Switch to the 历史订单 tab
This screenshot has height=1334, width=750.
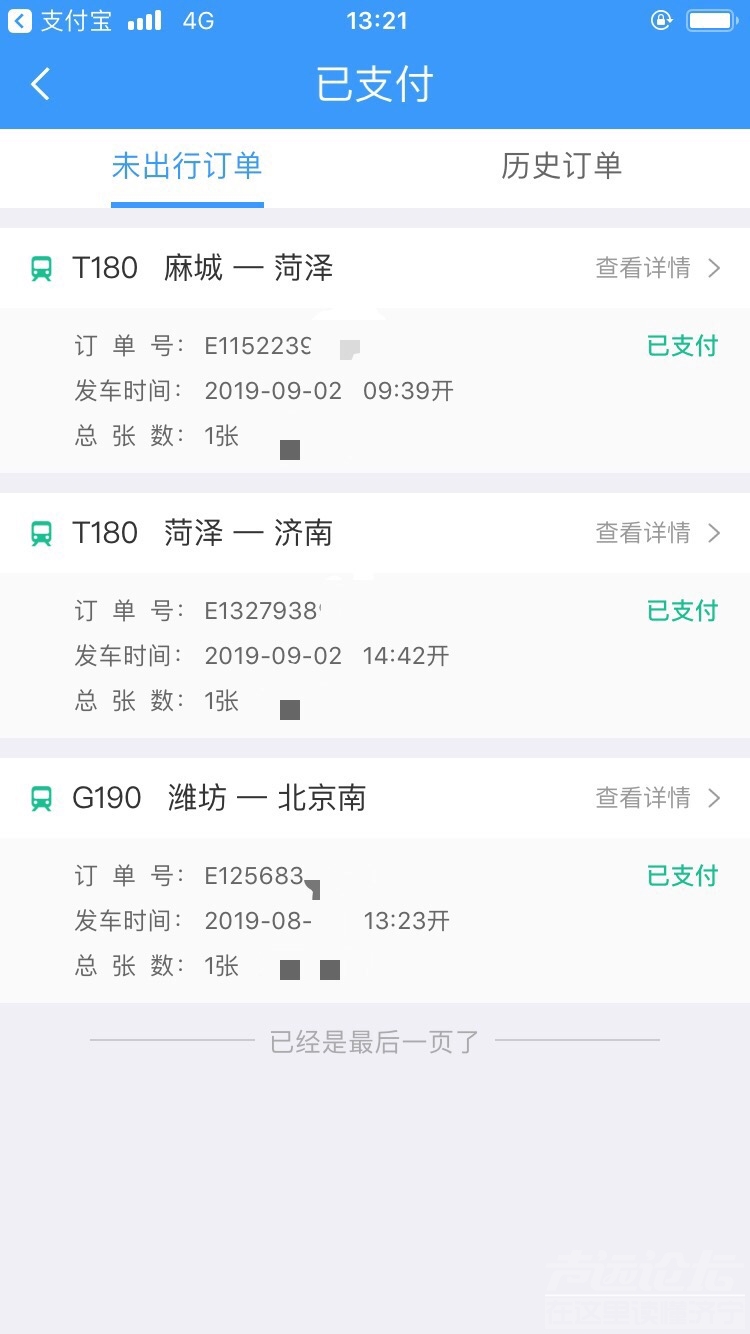pyautogui.click(x=561, y=166)
